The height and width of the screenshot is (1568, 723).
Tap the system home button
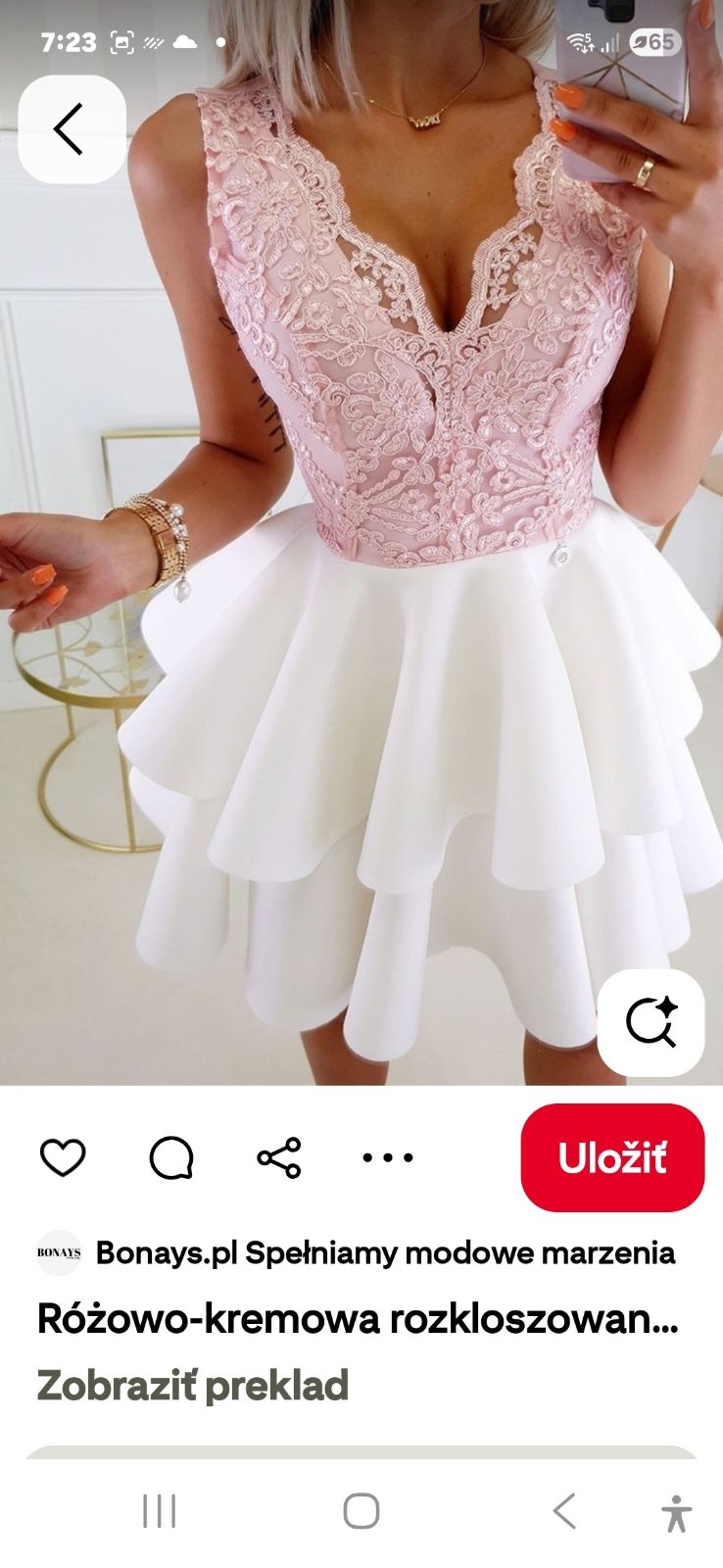361,1511
